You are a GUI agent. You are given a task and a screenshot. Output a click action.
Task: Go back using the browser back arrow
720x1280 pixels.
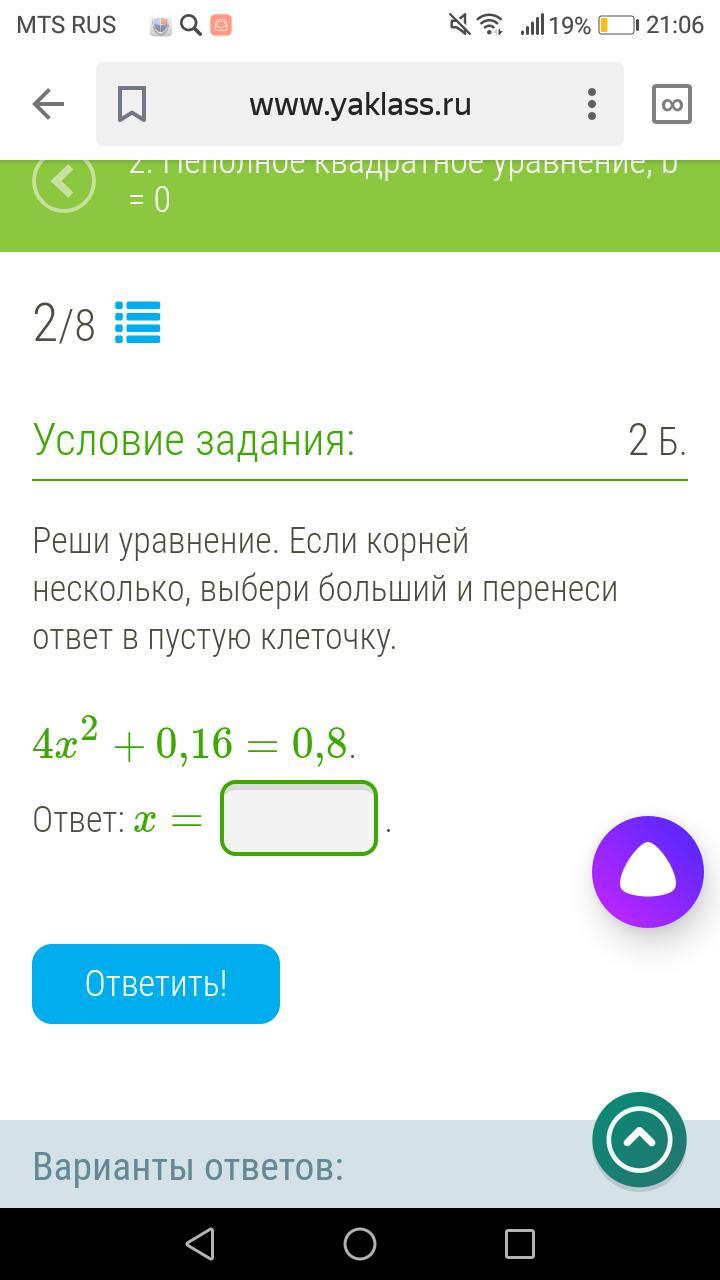pos(48,104)
